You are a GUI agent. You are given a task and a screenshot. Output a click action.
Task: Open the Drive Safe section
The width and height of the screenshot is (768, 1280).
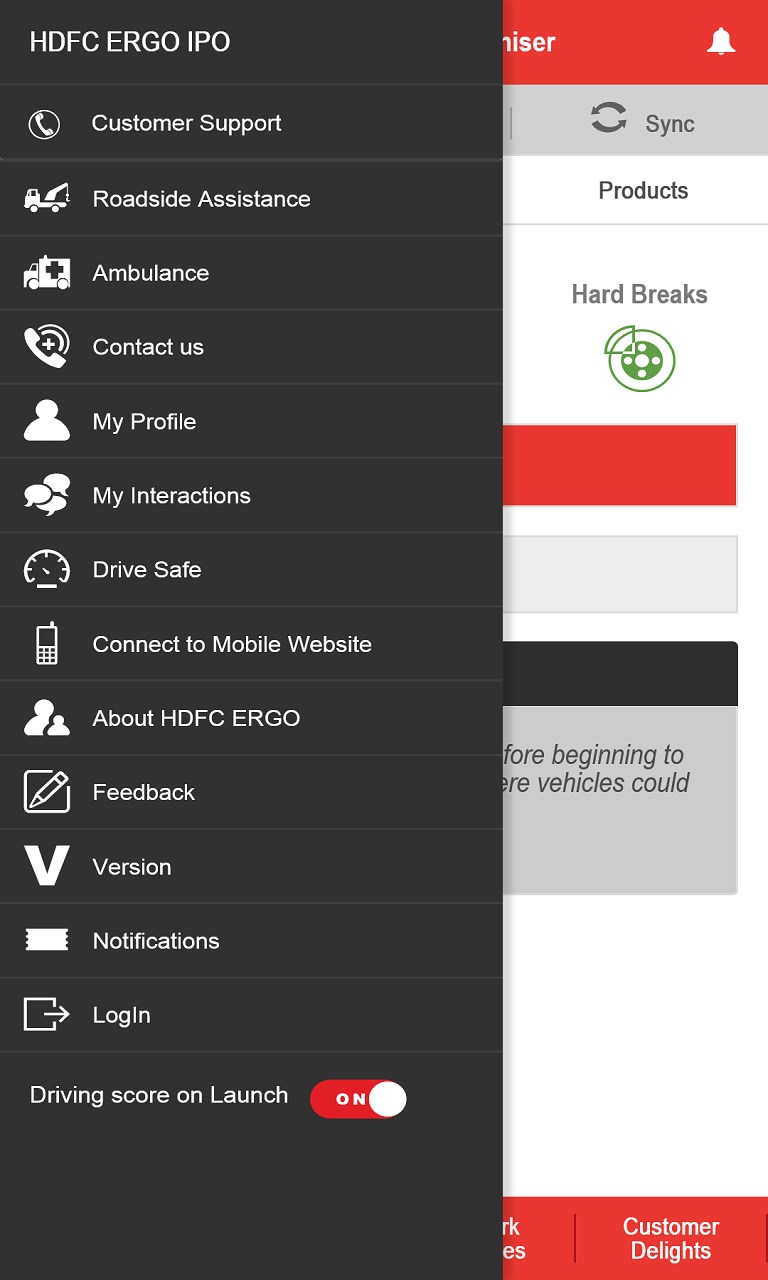click(147, 569)
